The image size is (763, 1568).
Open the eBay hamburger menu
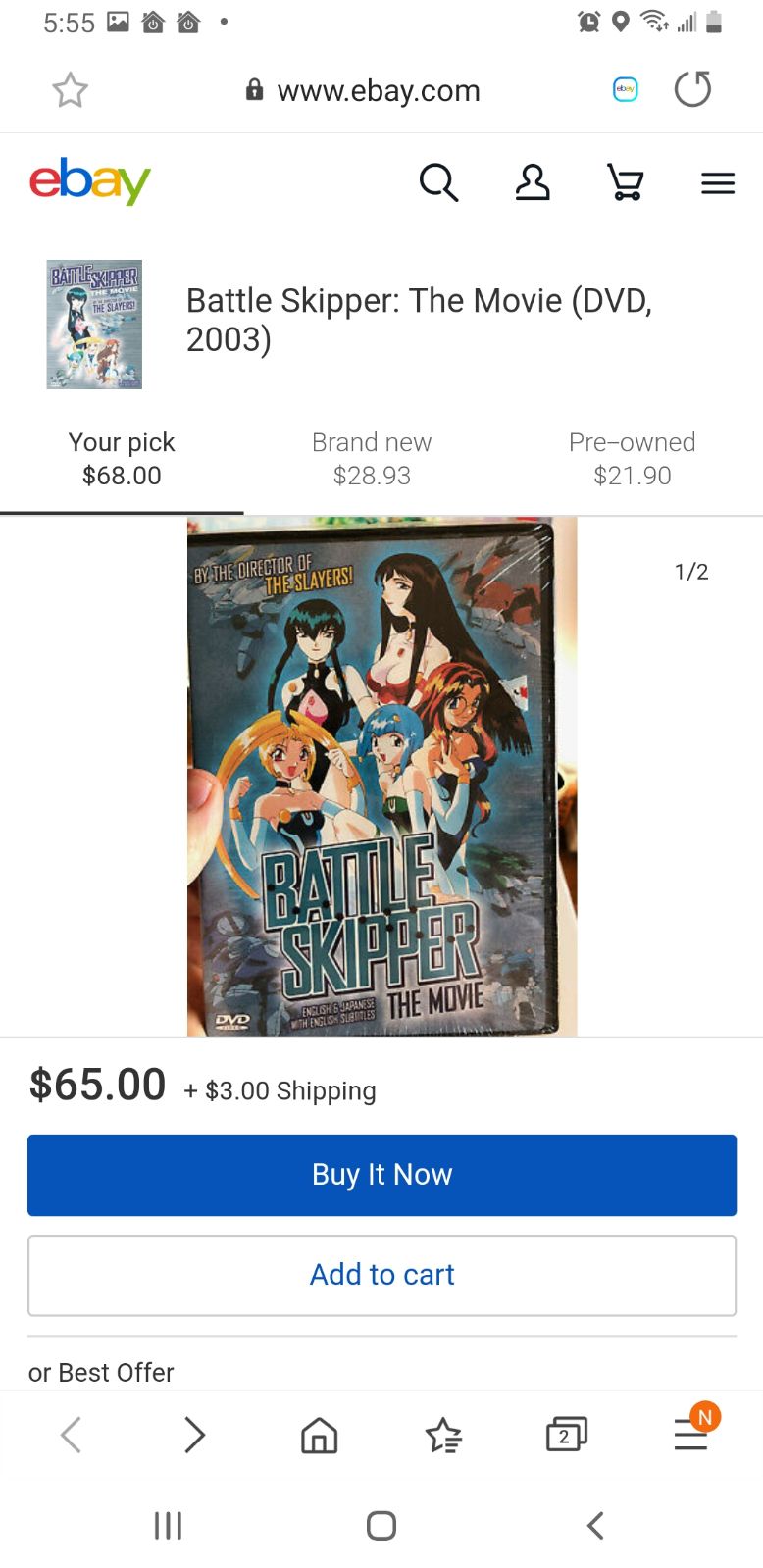coord(718,183)
